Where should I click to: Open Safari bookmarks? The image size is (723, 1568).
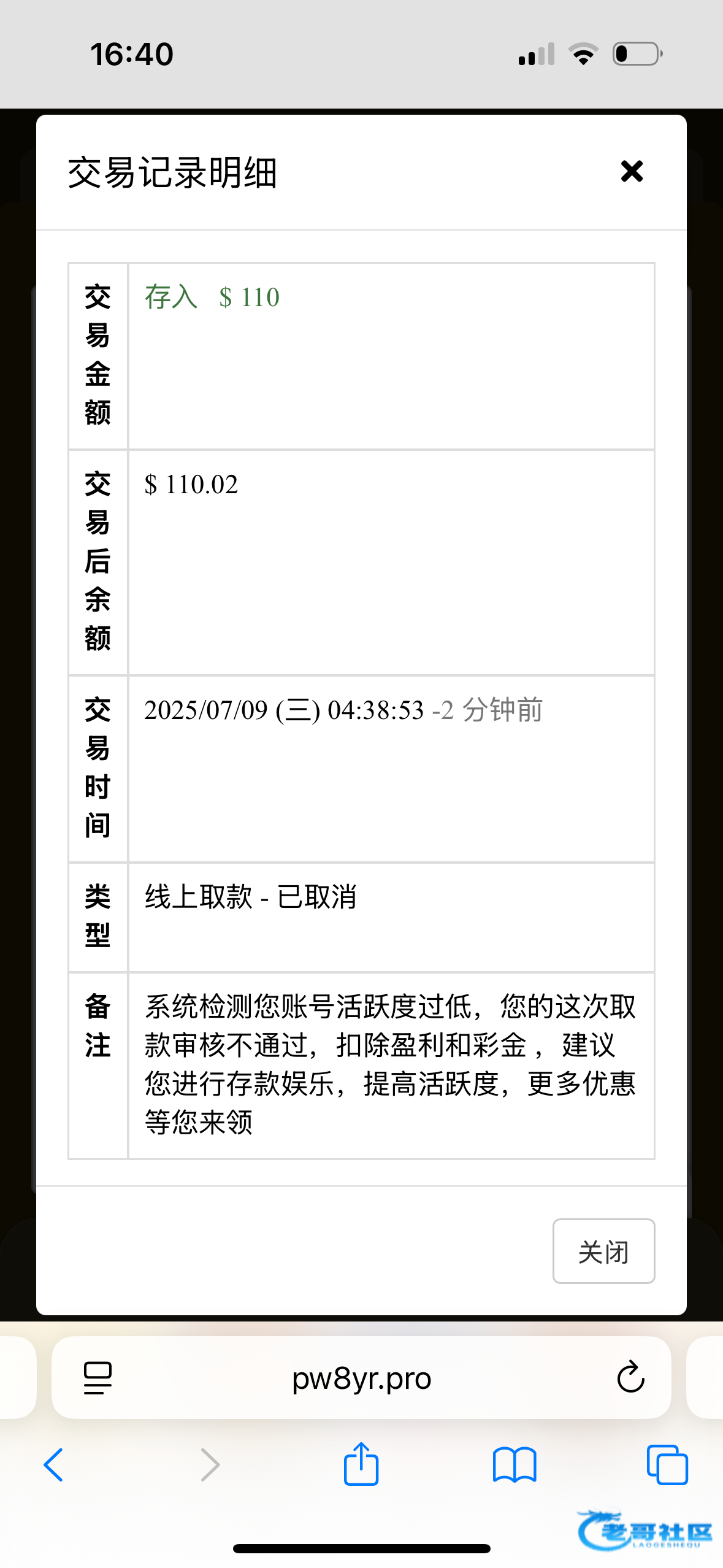click(515, 1465)
